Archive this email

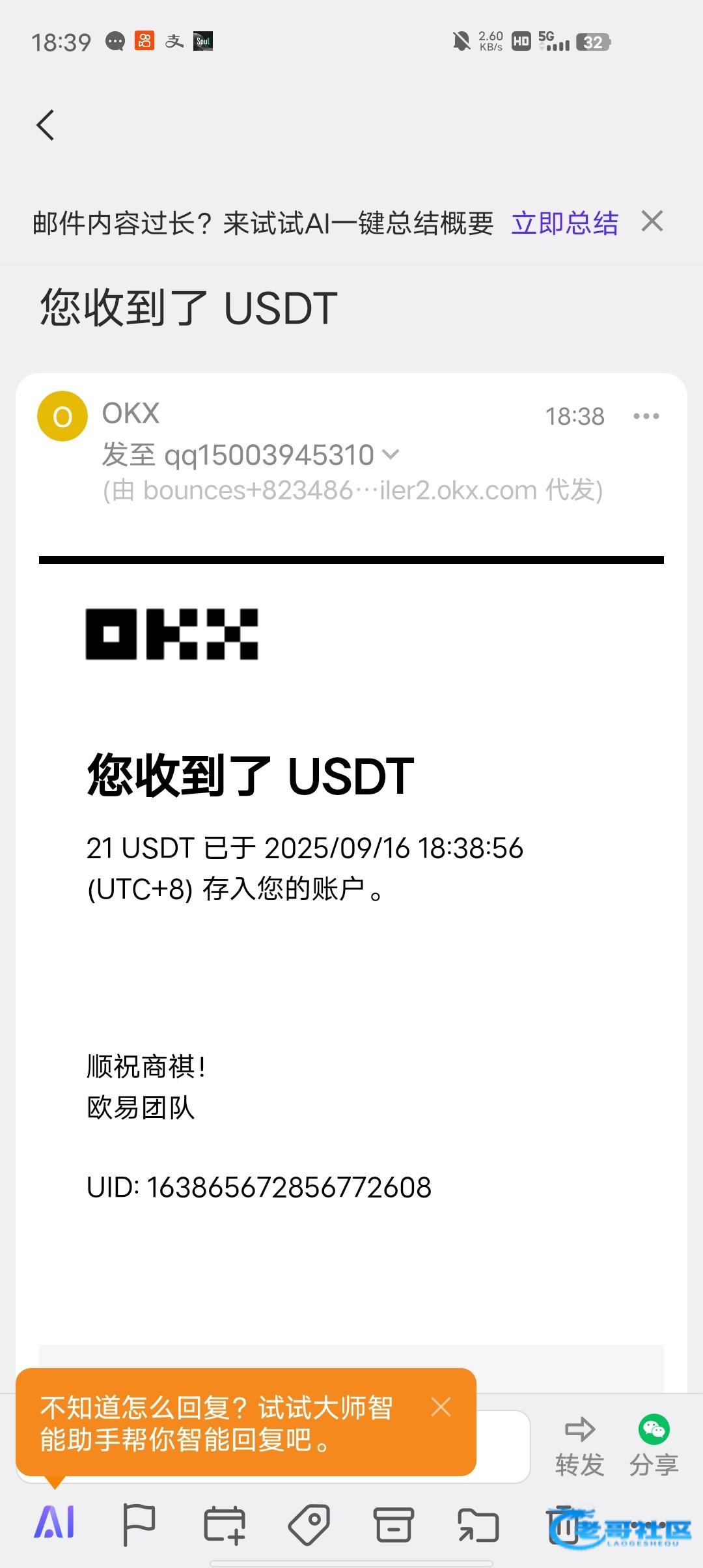pos(393,1525)
